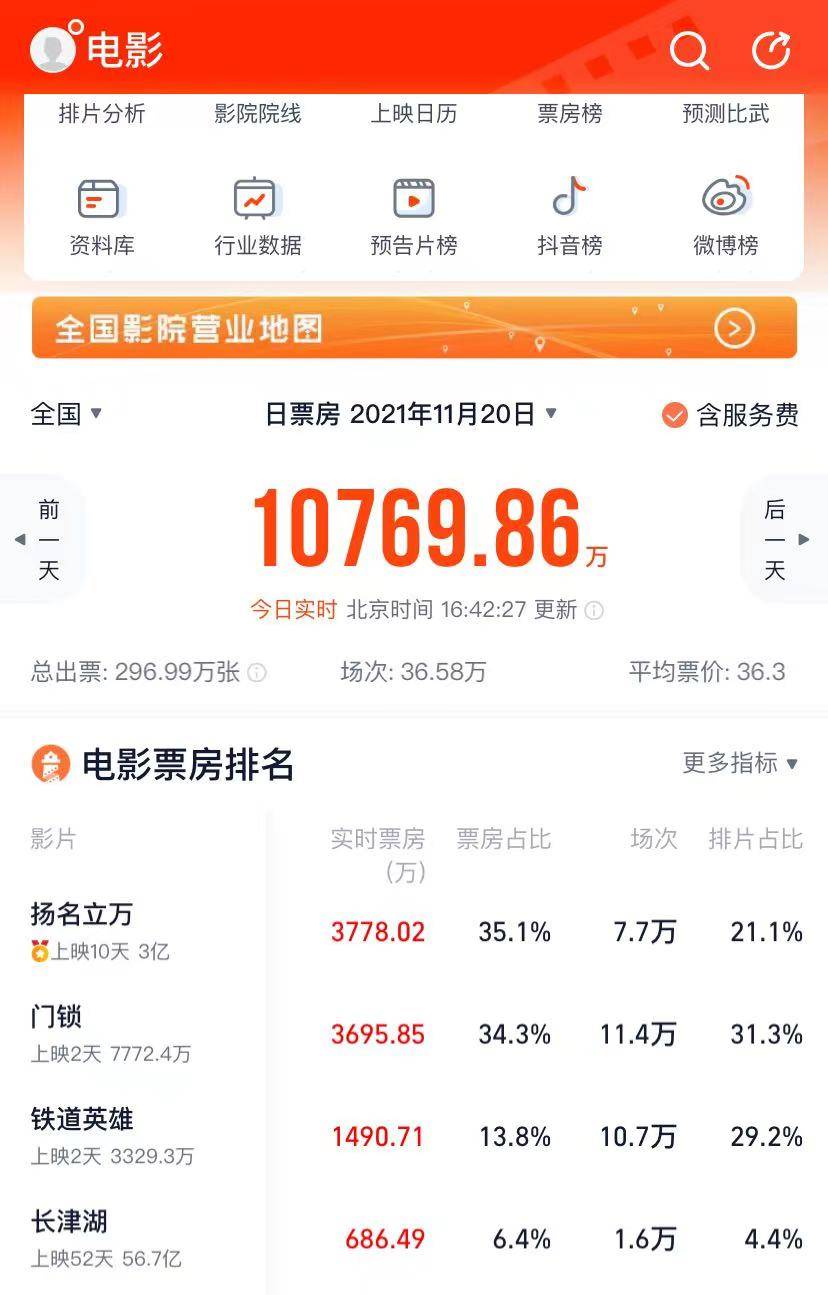Open the 微博榜 Weibo rankings icon
828x1295 pixels.
click(726, 200)
